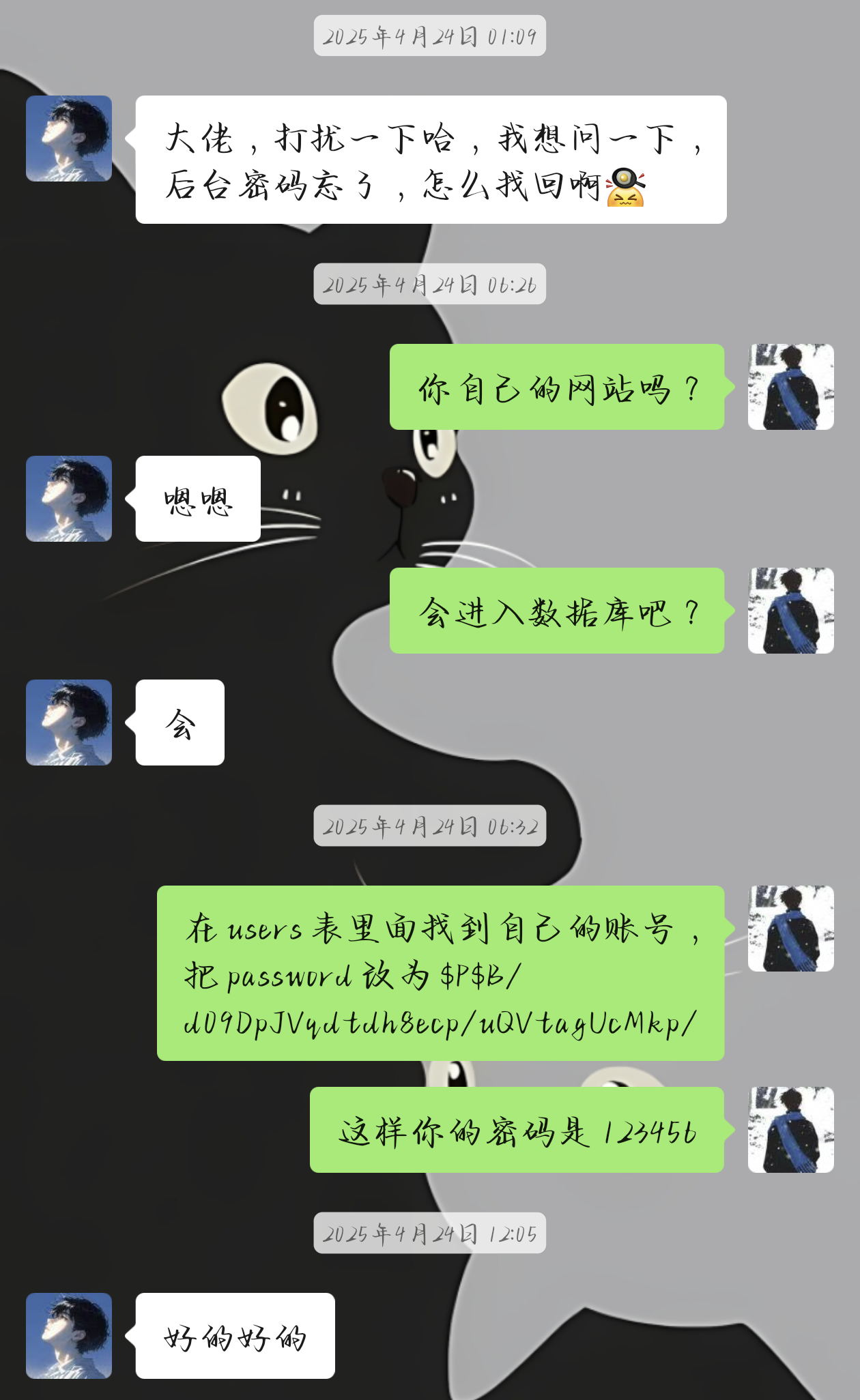
Task: Click the 01:09 timestamp label
Action: pyautogui.click(x=429, y=35)
